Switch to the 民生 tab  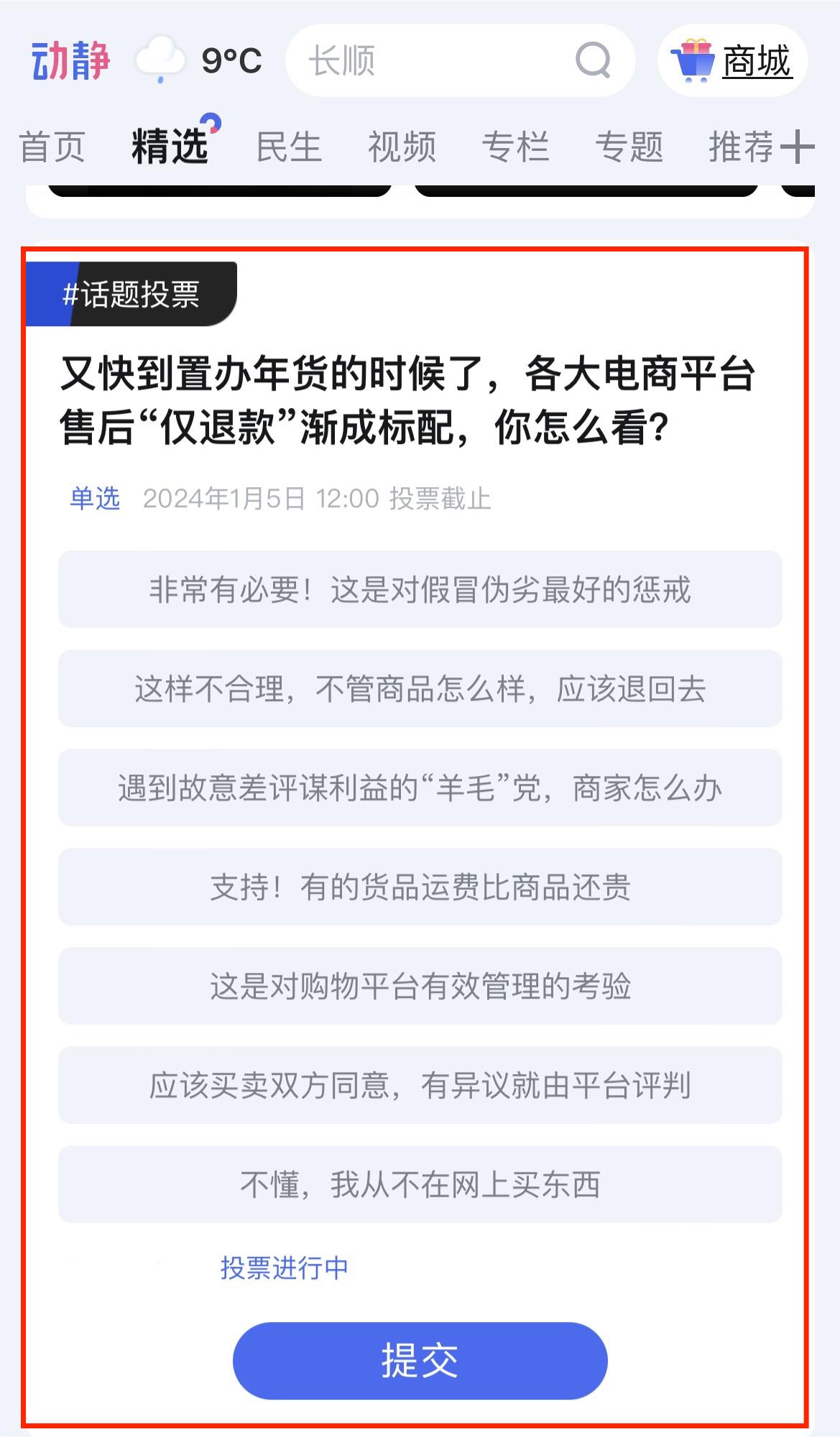point(289,147)
